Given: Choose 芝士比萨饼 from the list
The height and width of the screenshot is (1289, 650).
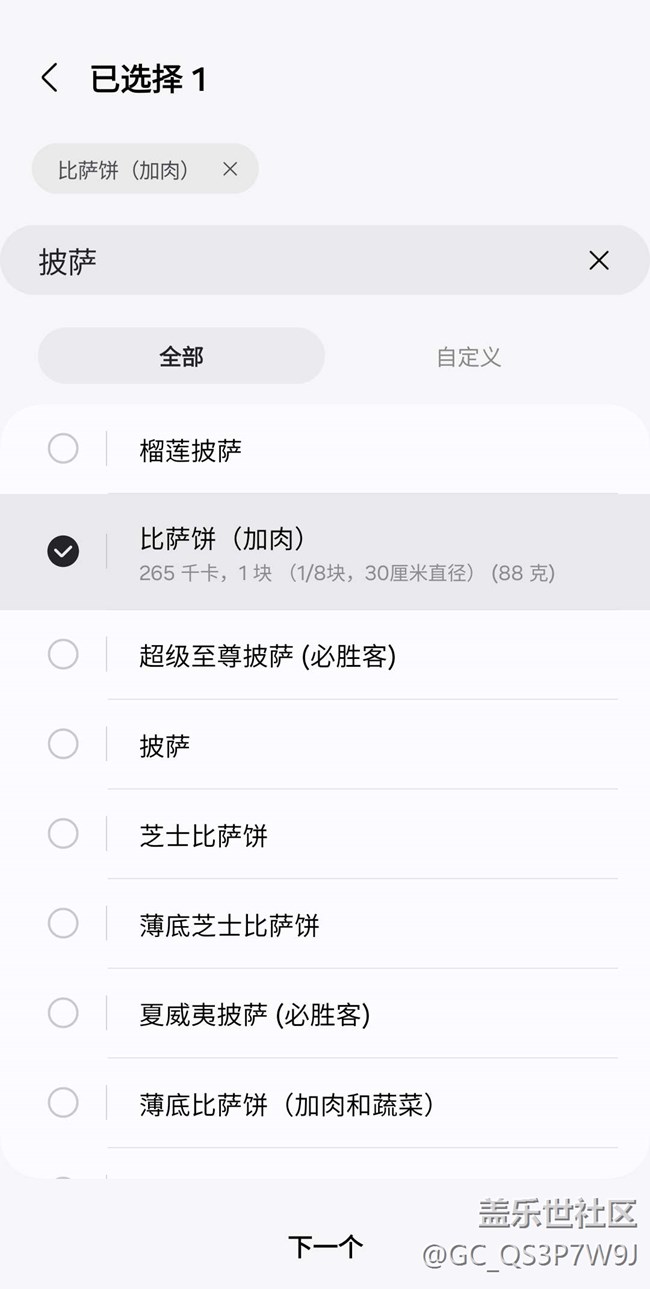Looking at the screenshot, I should (x=63, y=834).
